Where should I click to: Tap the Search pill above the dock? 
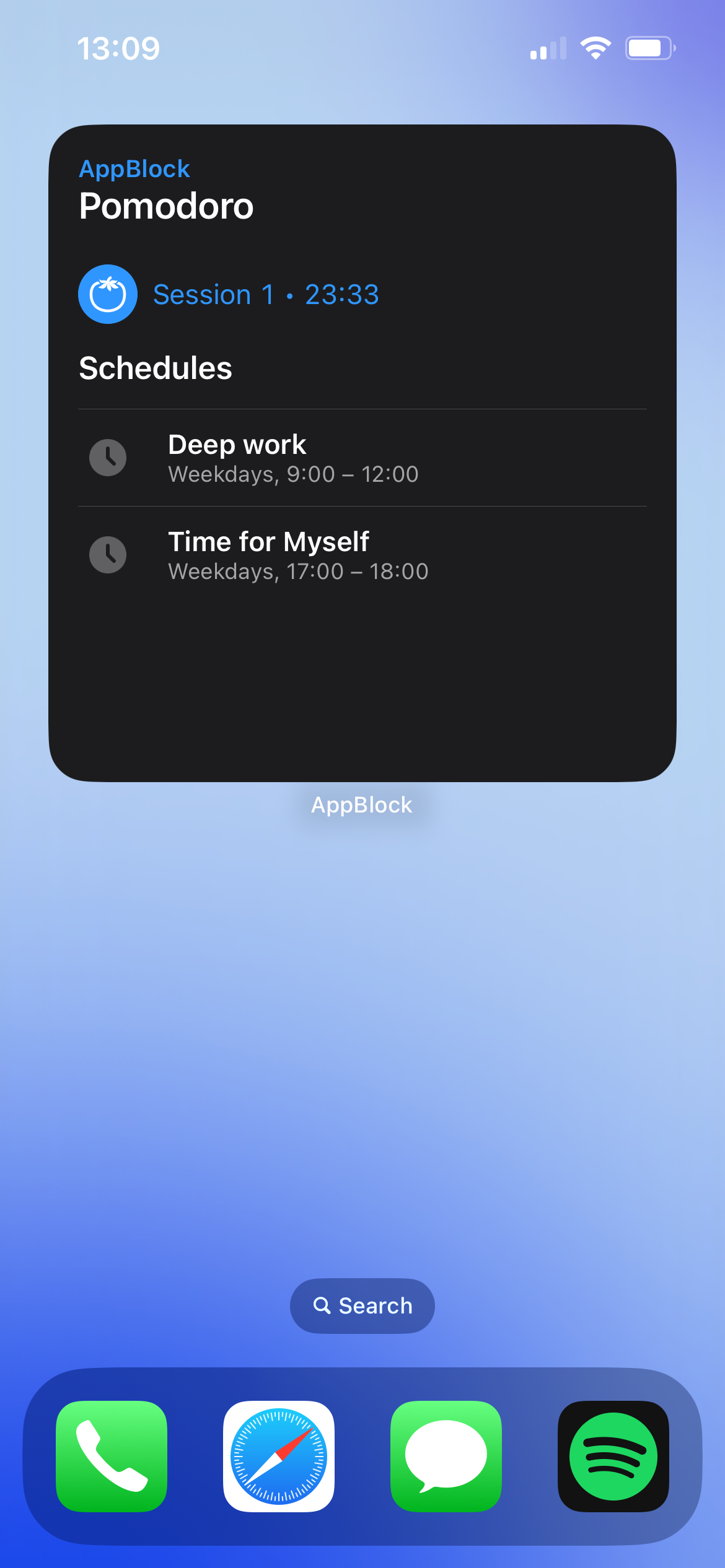[x=362, y=1305]
